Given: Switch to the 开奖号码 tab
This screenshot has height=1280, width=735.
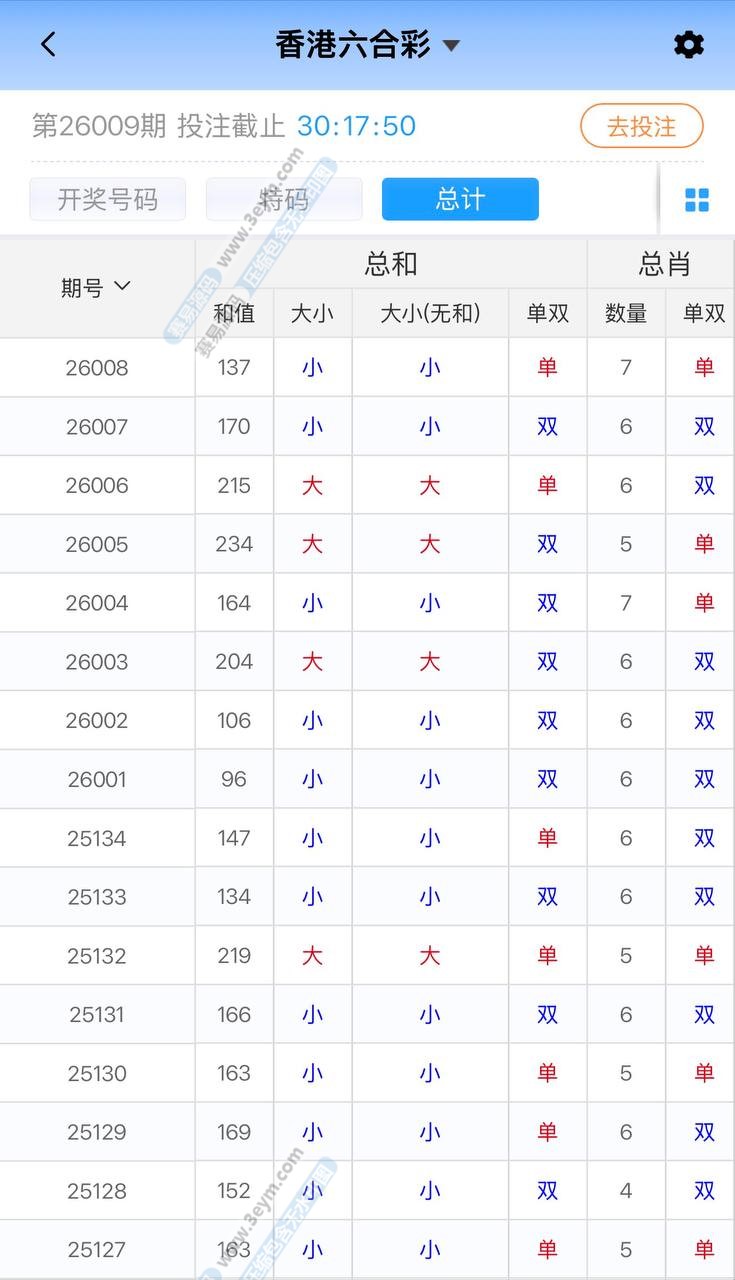Looking at the screenshot, I should pyautogui.click(x=107, y=199).
